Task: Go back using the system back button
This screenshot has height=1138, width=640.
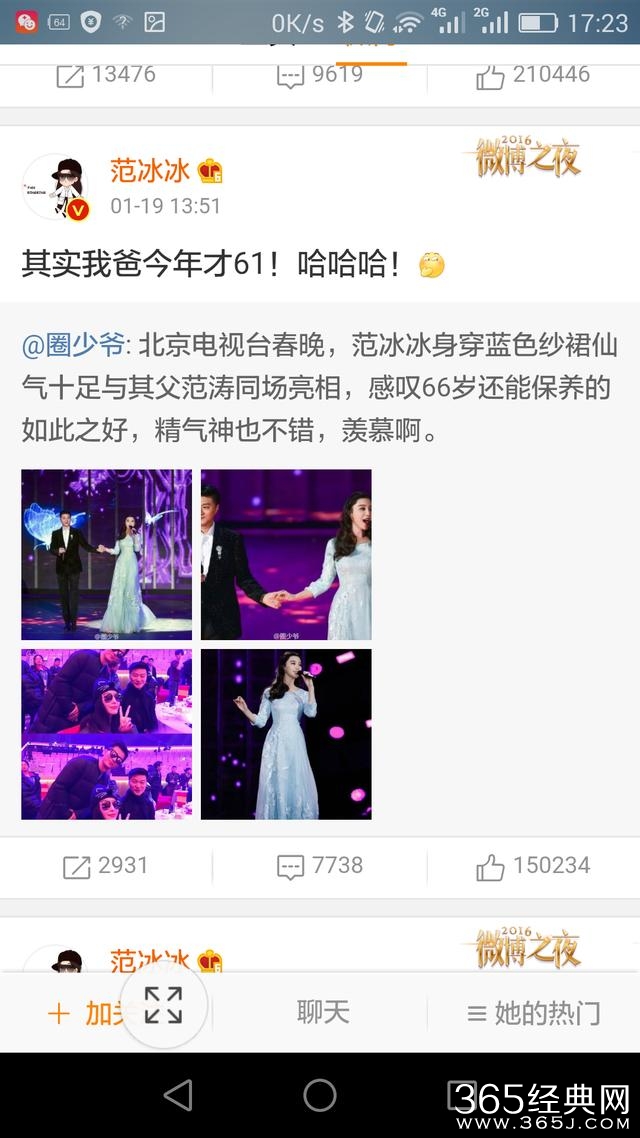Action: point(177,1095)
